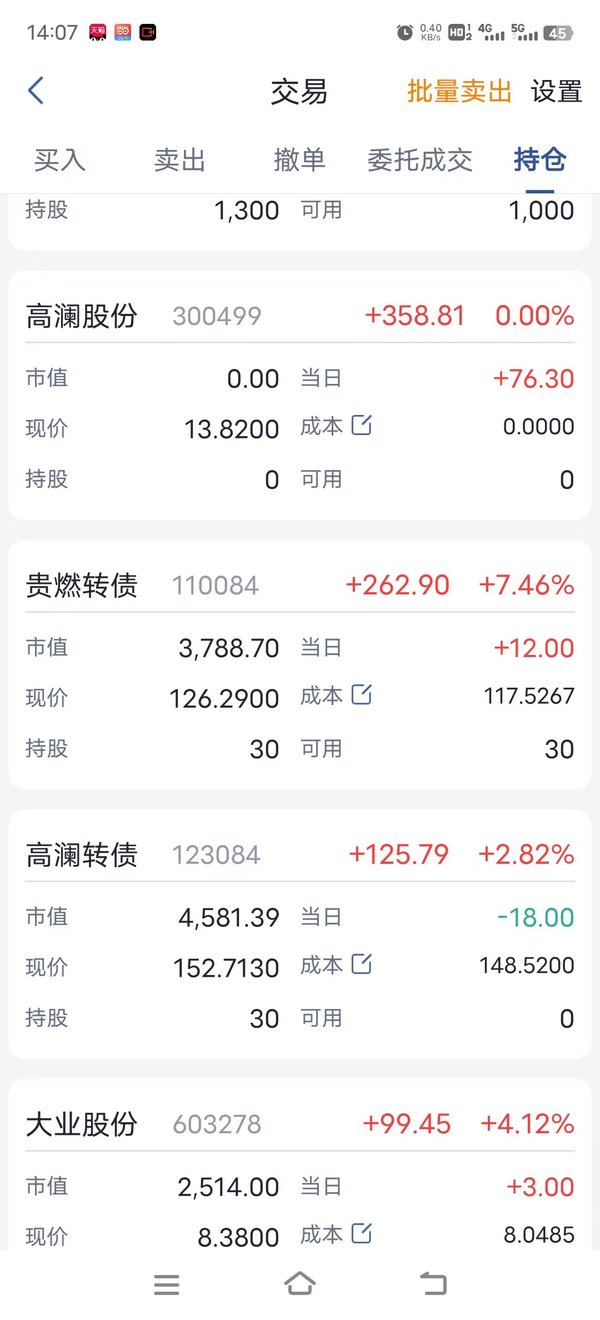The width and height of the screenshot is (600, 1320).
Task: Edit cost price for 高澜转债
Action: (x=362, y=964)
